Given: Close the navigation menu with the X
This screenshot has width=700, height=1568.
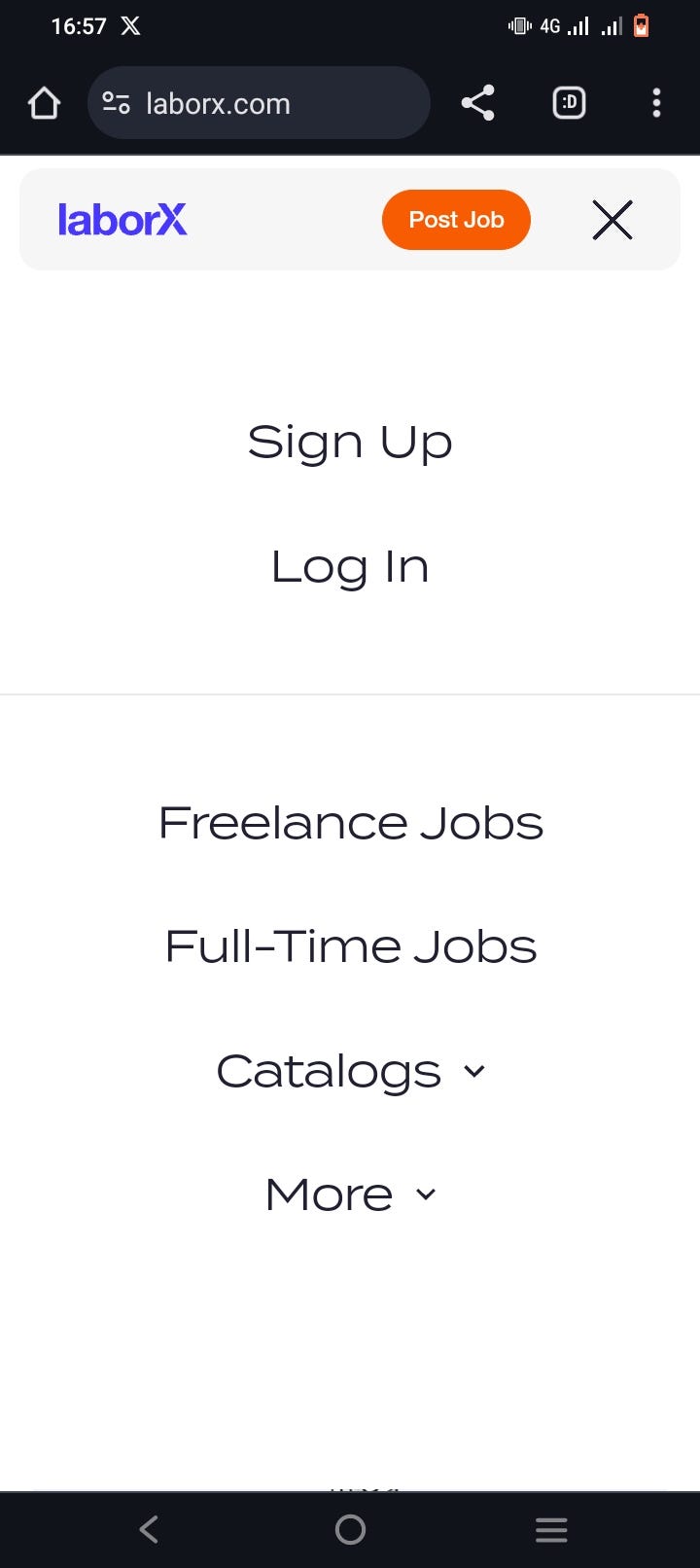Looking at the screenshot, I should (x=612, y=220).
